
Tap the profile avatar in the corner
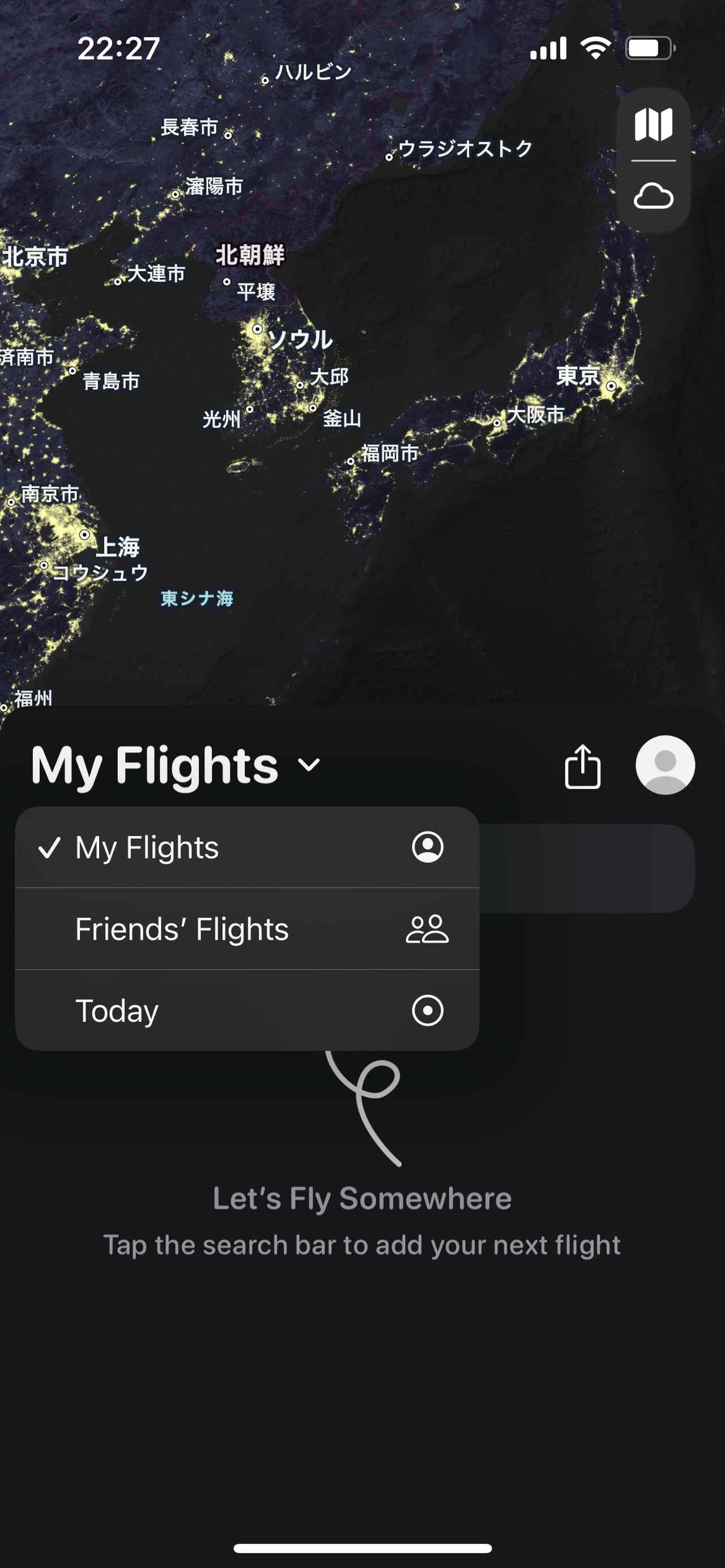(x=665, y=766)
